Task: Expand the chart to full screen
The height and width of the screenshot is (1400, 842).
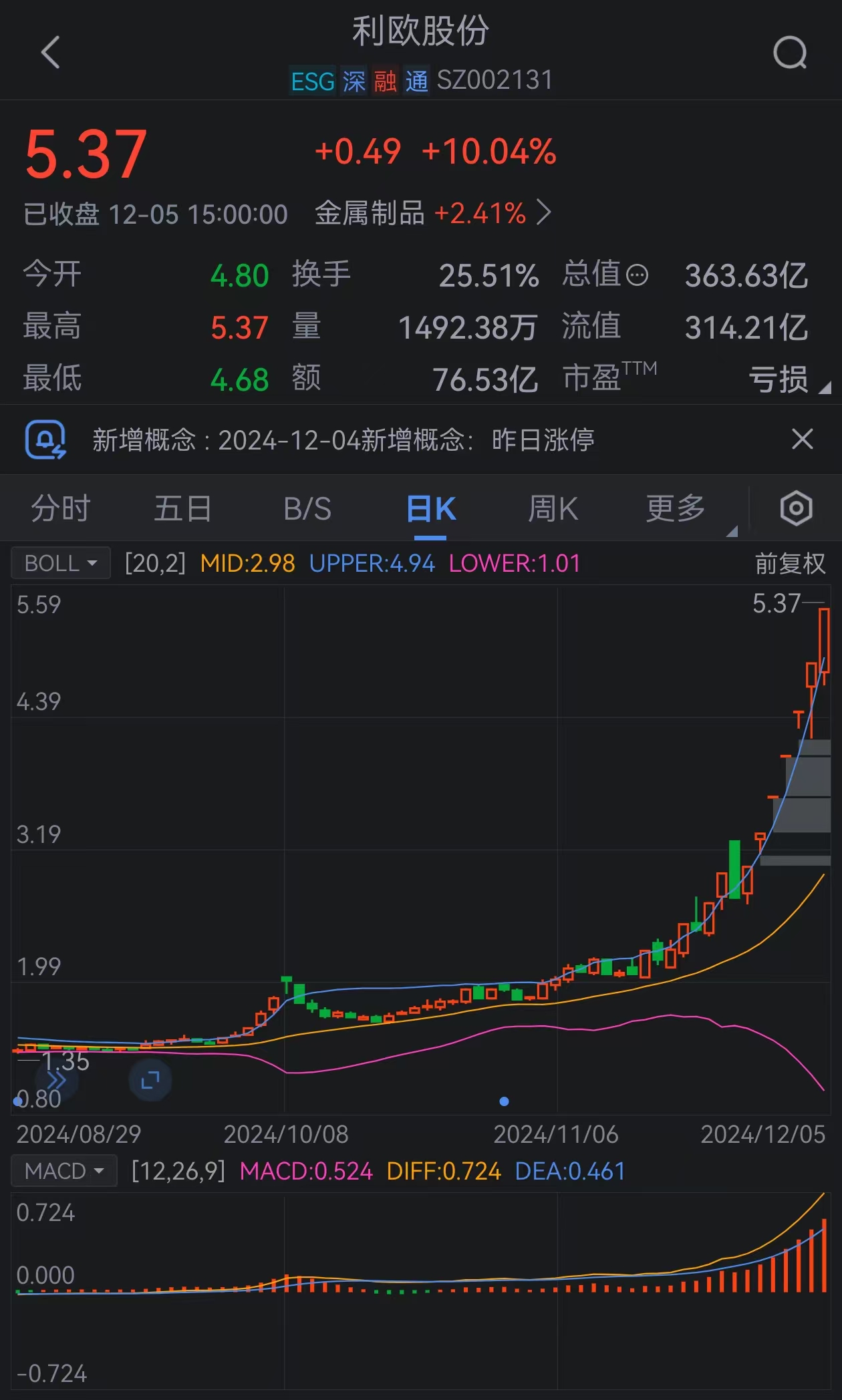Action: pos(150,1080)
